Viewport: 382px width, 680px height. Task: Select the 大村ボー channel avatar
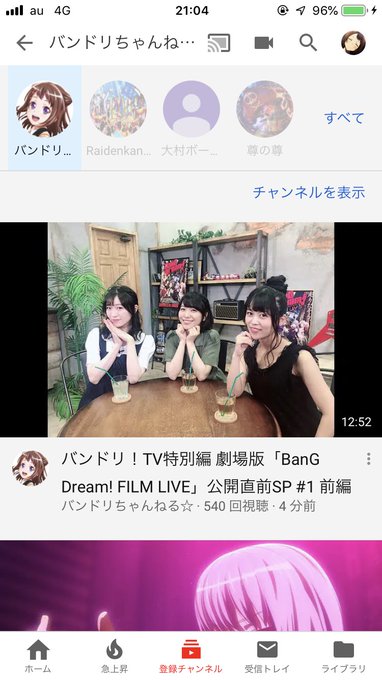pyautogui.click(x=191, y=118)
